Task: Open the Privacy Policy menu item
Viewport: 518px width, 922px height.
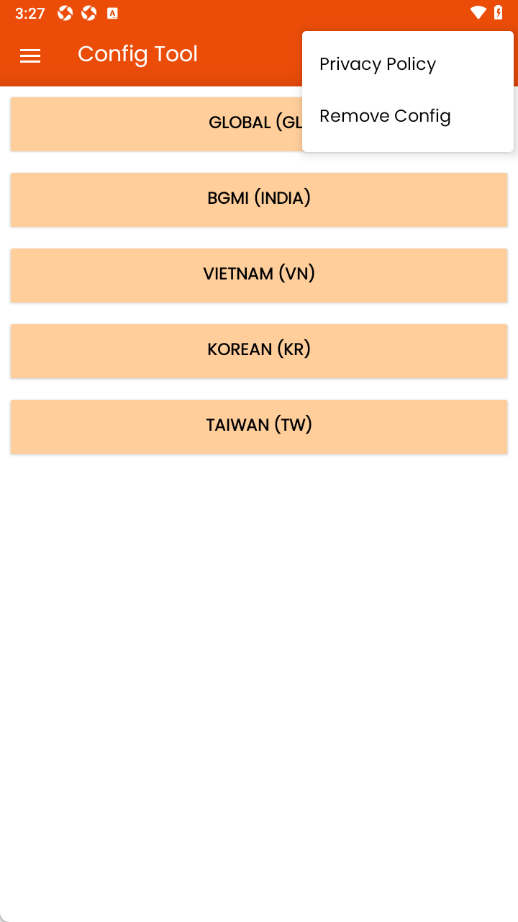Action: pos(407,64)
